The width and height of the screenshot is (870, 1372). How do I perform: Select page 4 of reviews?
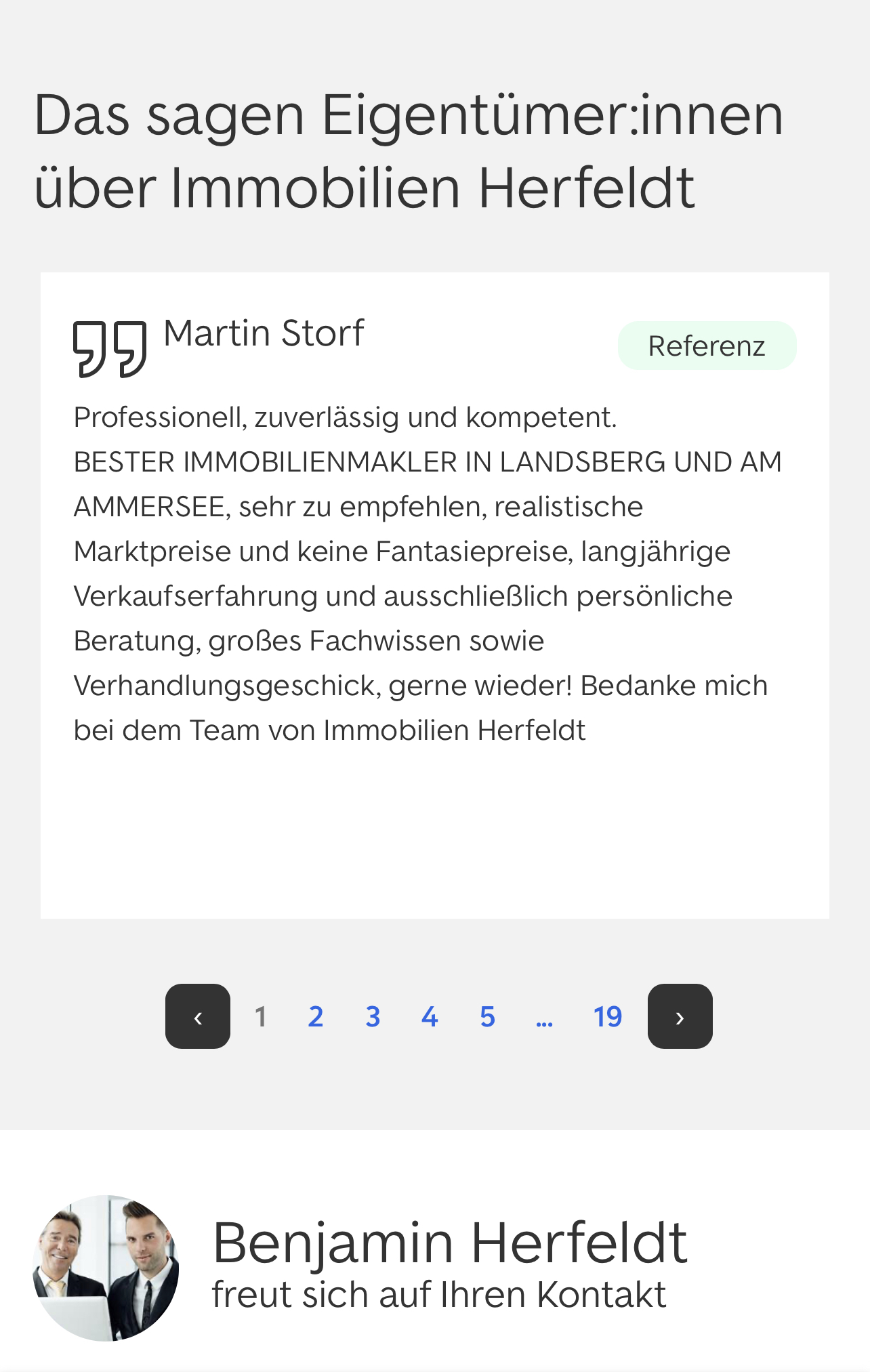430,1016
